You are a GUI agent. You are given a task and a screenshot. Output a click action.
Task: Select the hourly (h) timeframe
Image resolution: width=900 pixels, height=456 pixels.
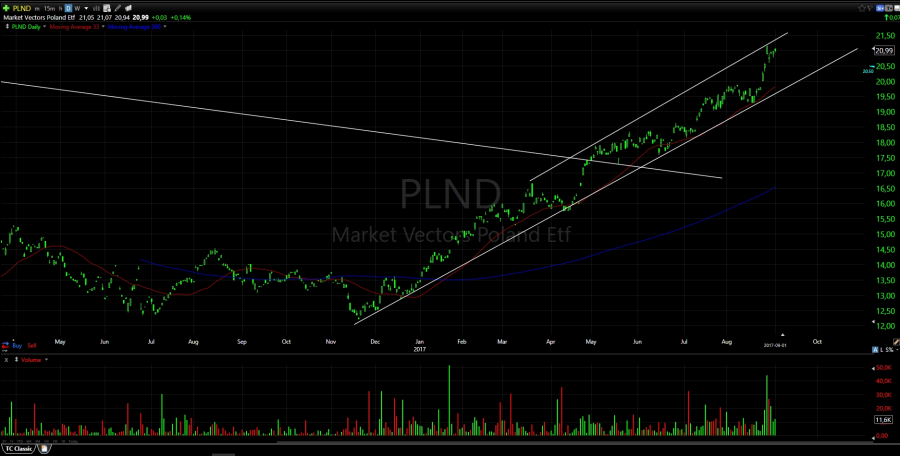[x=60, y=8]
